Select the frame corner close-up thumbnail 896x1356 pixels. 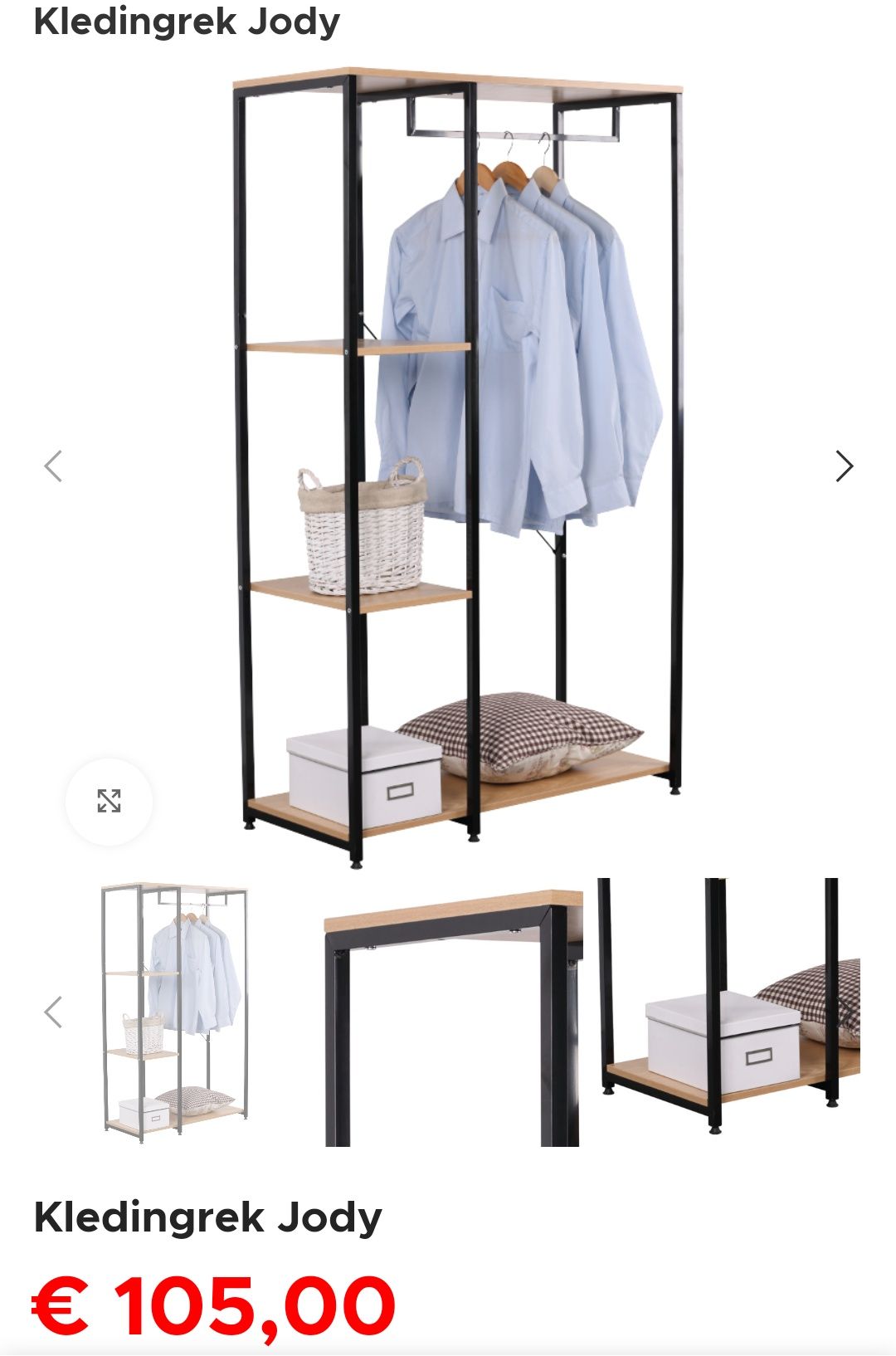[453, 1014]
